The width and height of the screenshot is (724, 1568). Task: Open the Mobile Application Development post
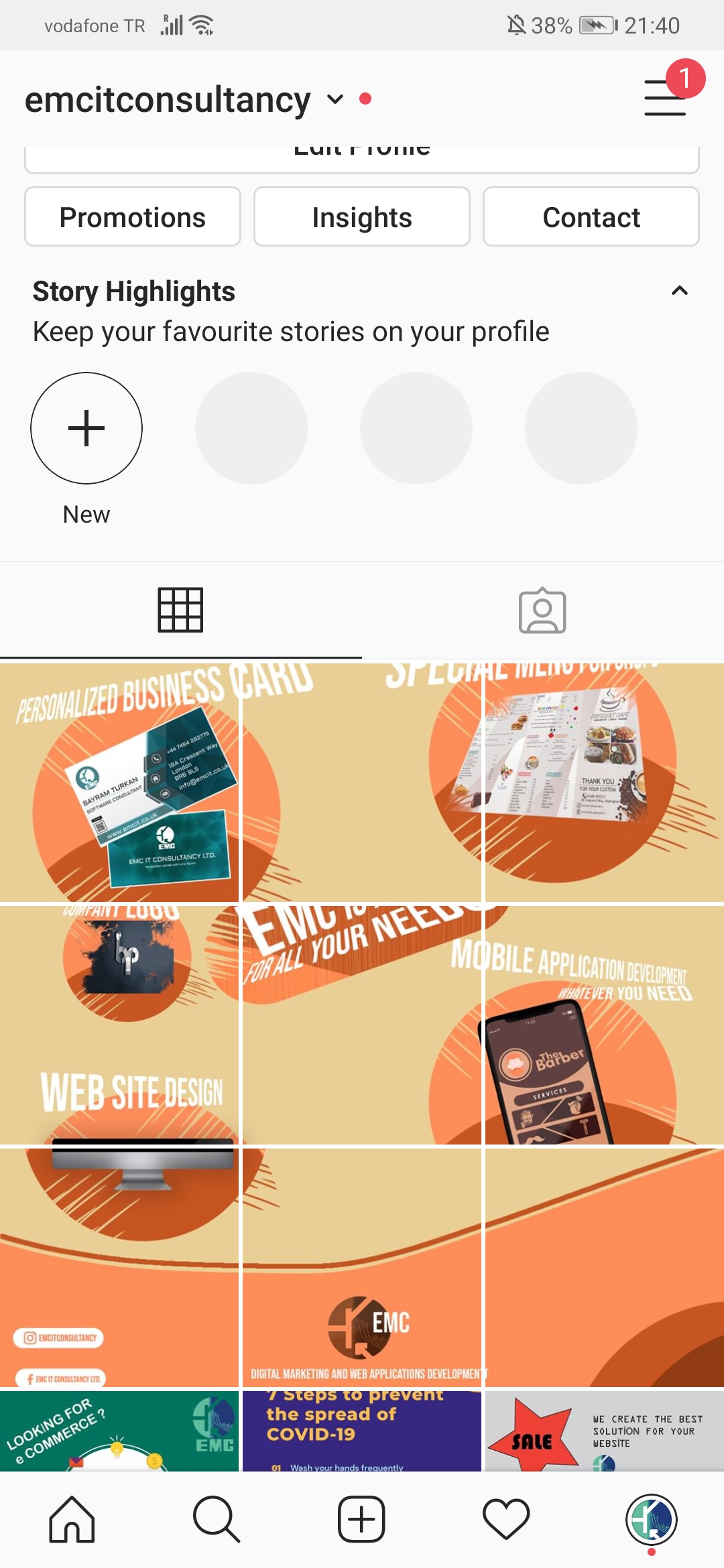(x=605, y=1025)
